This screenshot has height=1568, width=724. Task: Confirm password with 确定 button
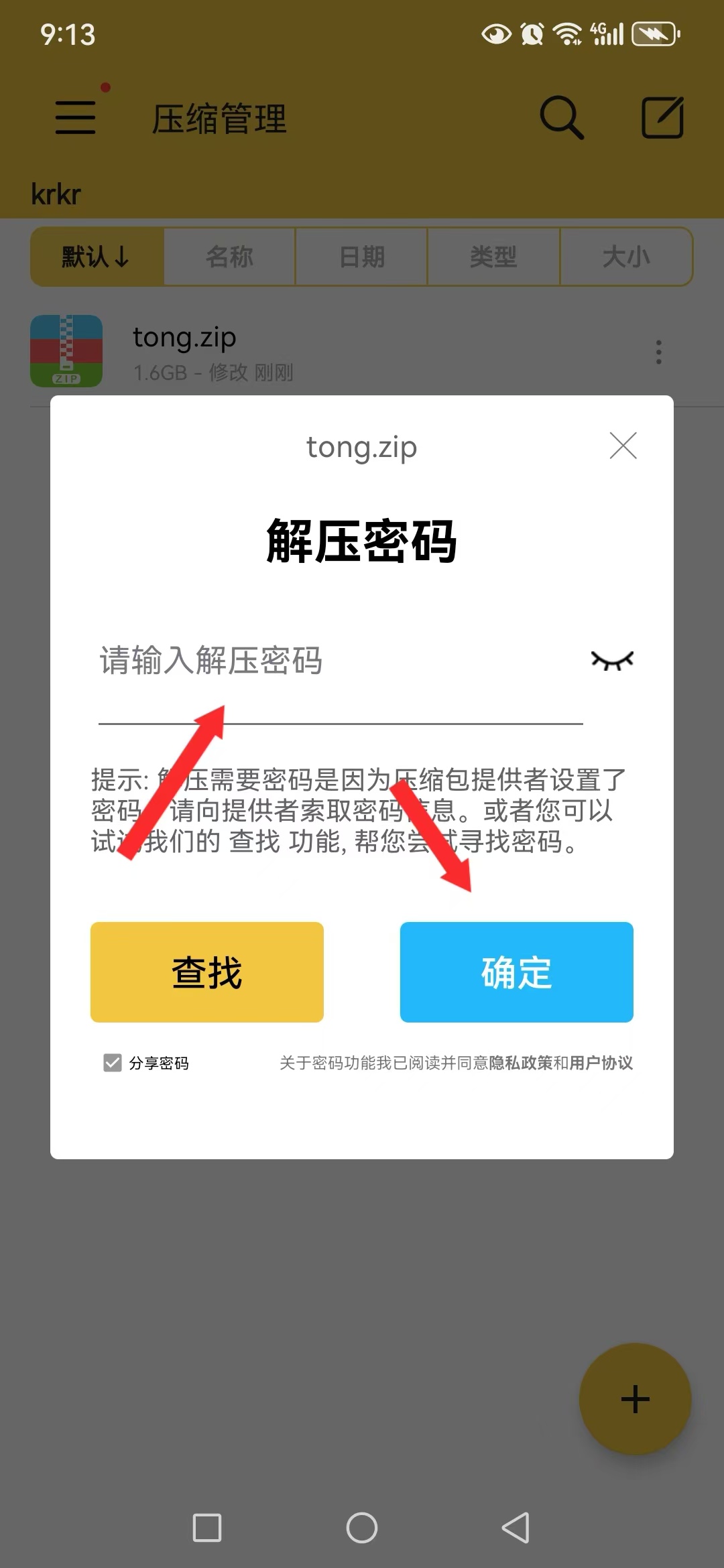coord(516,972)
